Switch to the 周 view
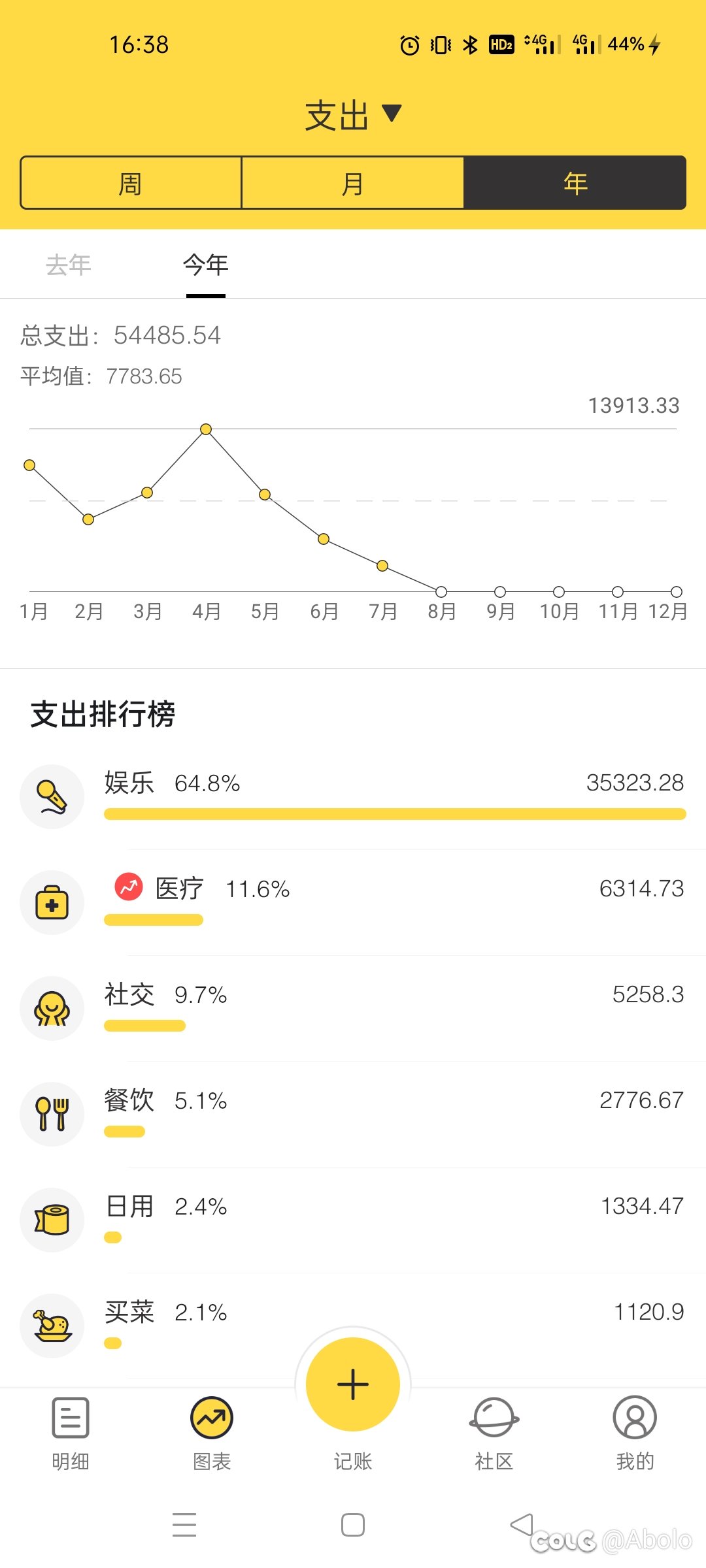The image size is (706, 1568). click(131, 183)
